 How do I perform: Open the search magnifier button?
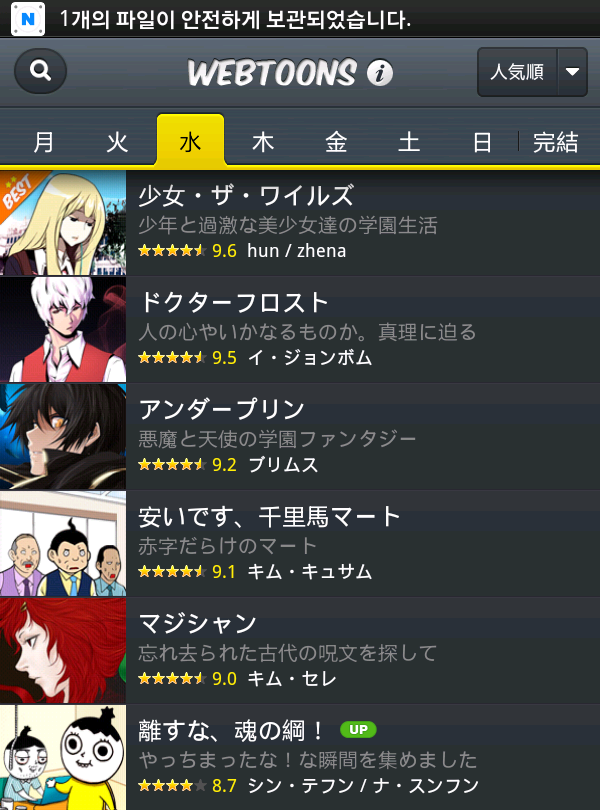click(x=41, y=72)
